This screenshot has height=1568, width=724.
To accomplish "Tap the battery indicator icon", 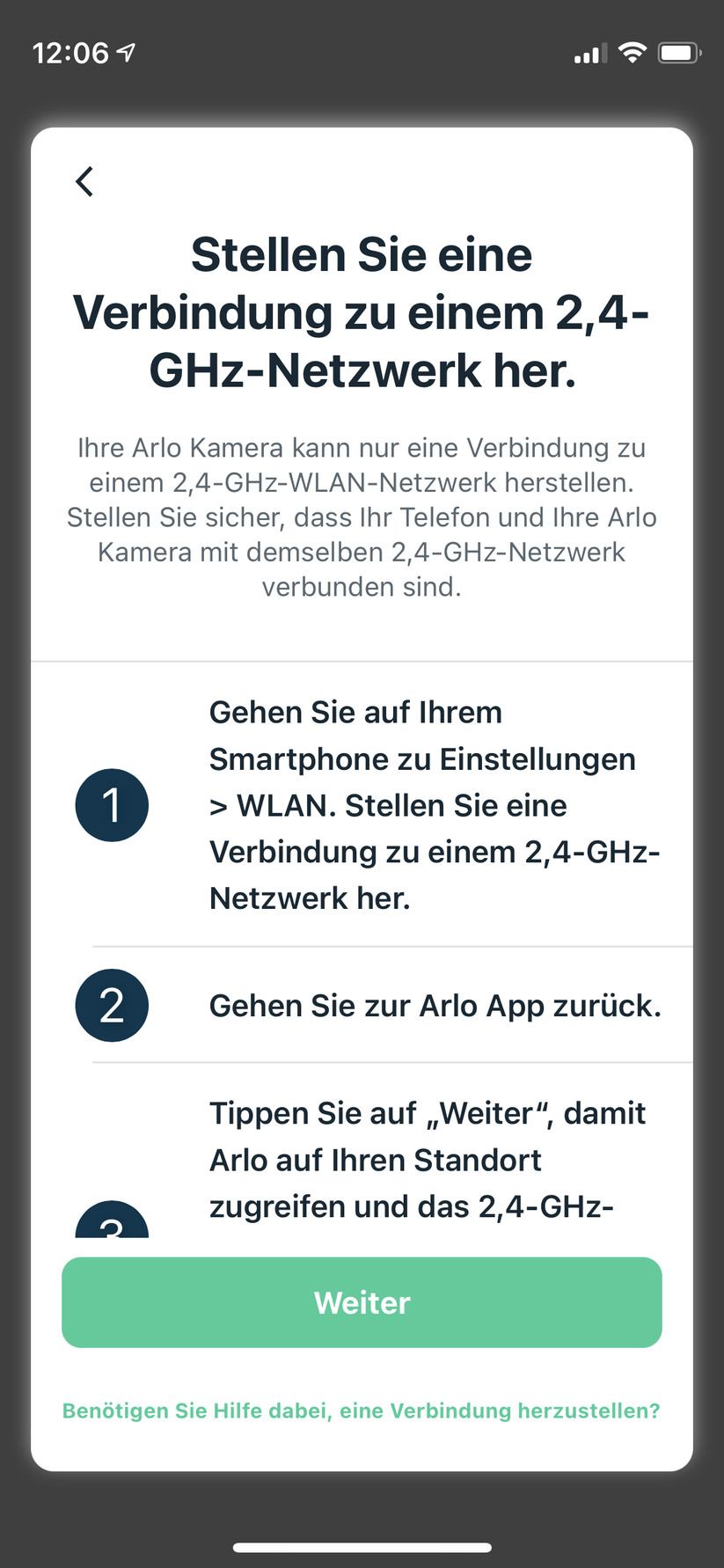I will (x=678, y=53).
